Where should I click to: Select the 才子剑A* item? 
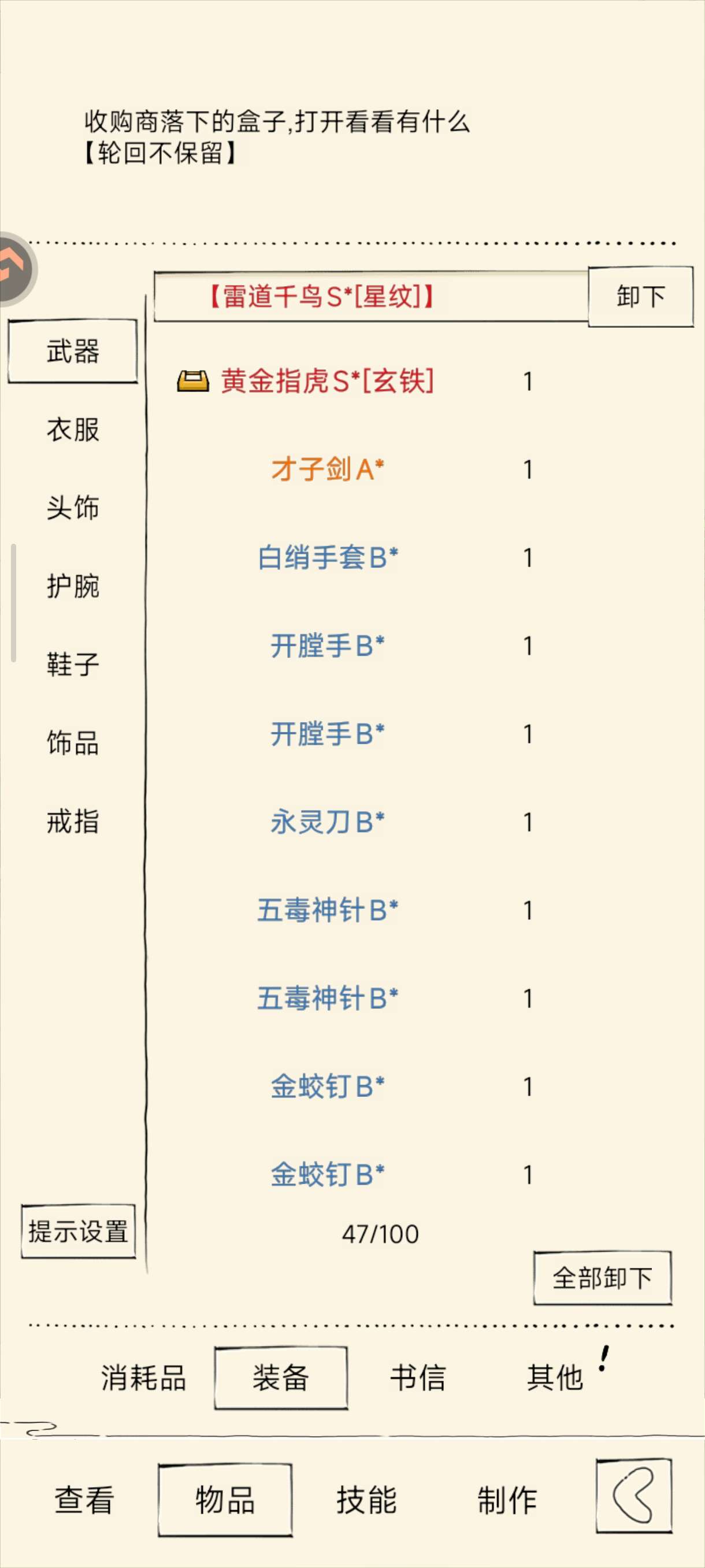point(327,469)
